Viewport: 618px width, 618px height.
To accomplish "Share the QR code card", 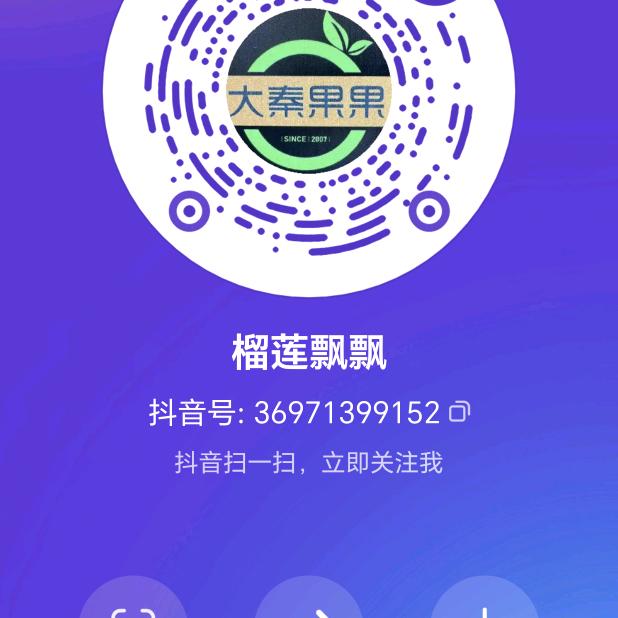I will (309, 605).
